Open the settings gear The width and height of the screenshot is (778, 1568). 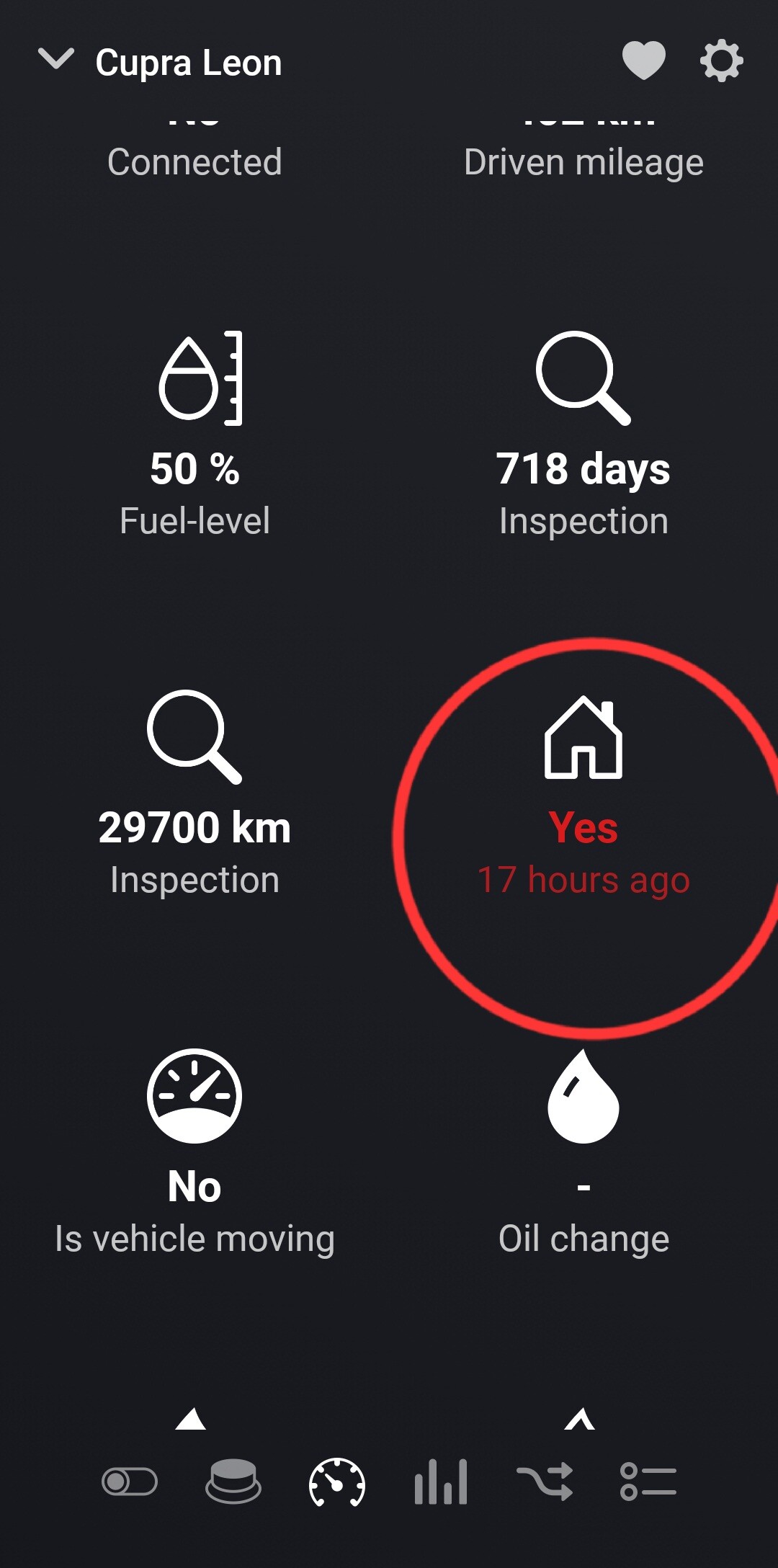pyautogui.click(x=721, y=61)
